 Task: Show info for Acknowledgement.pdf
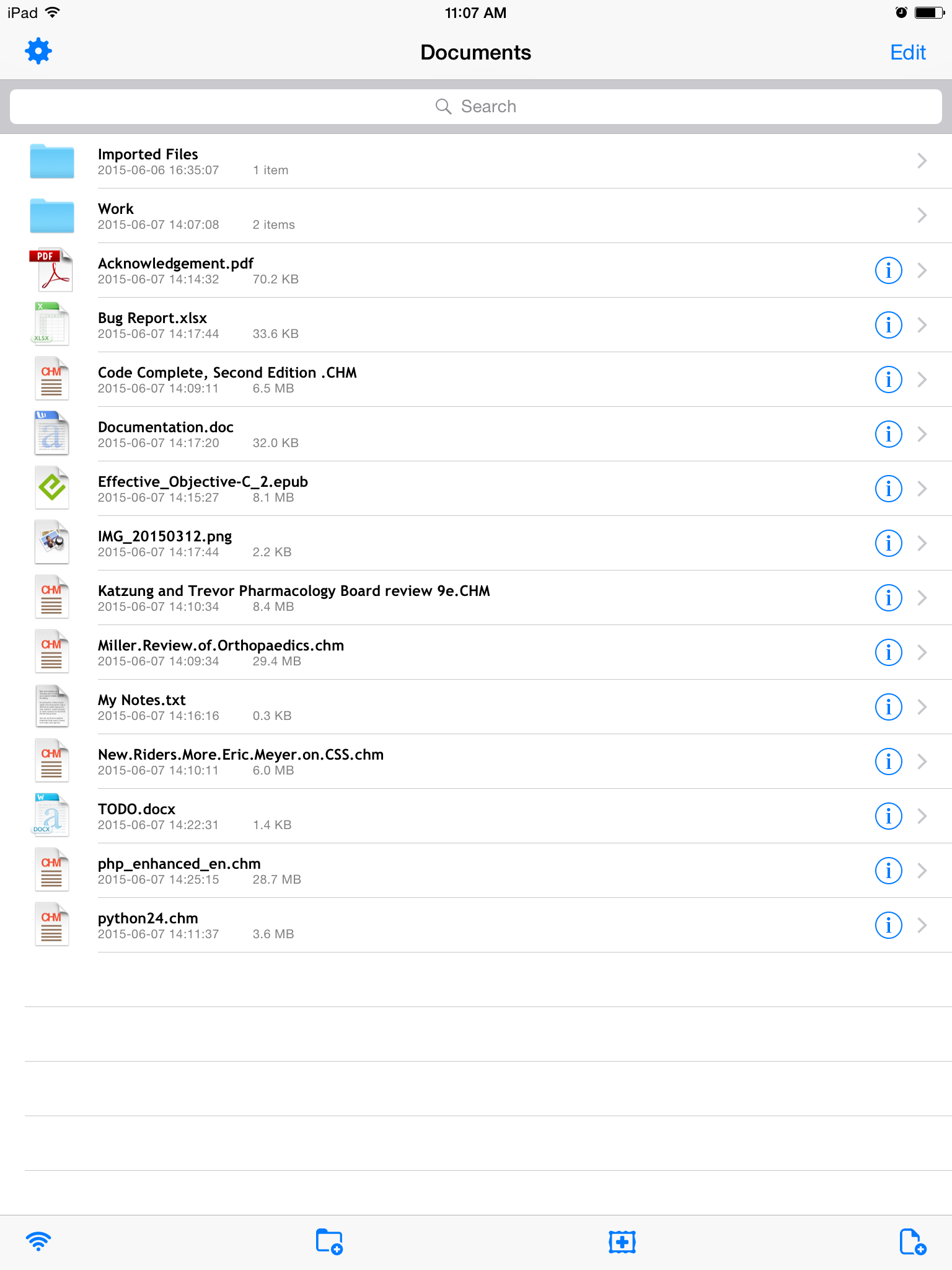pos(888,270)
